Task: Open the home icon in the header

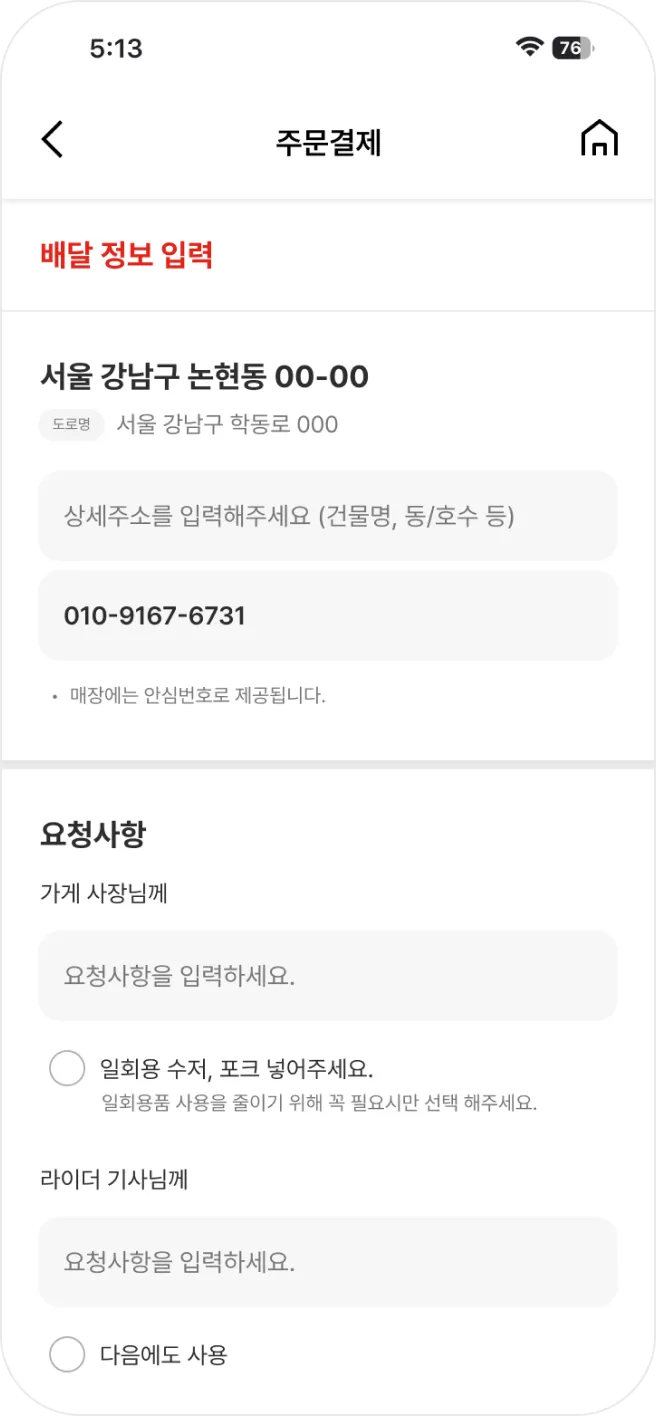Action: (x=599, y=140)
